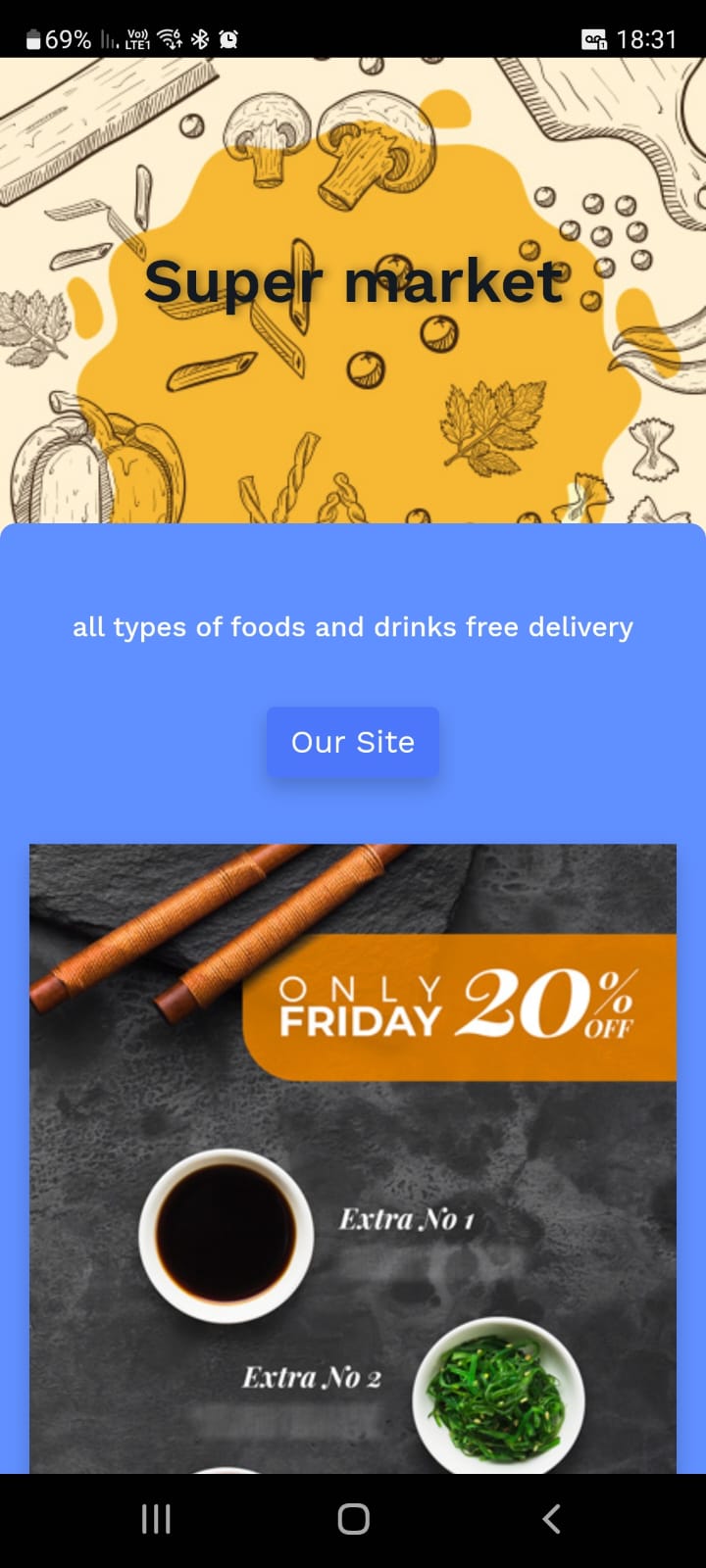
Task: Open the Our Site button
Action: pyautogui.click(x=353, y=742)
